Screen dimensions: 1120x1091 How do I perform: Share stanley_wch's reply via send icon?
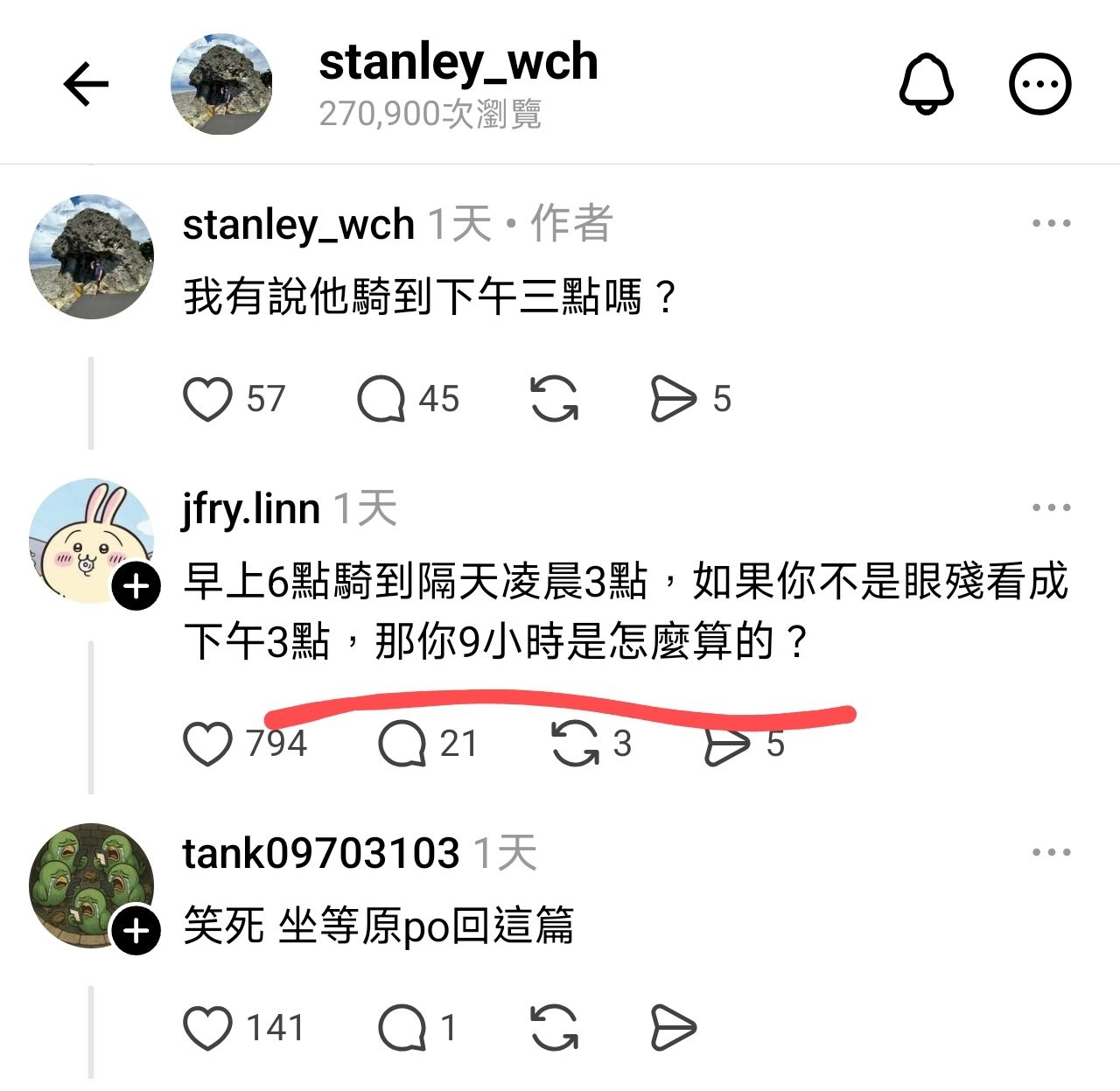pyautogui.click(x=673, y=399)
